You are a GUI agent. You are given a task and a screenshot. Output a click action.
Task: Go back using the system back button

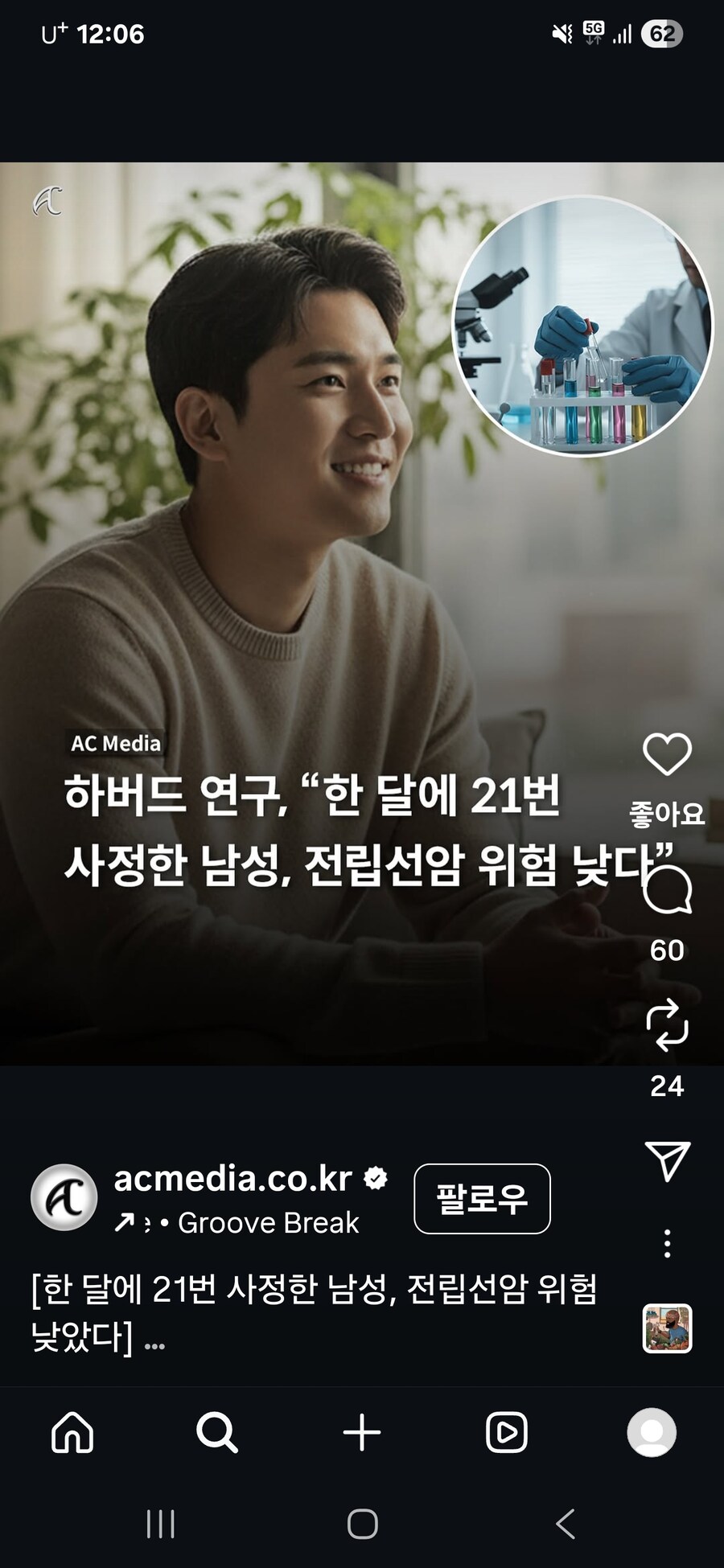pyautogui.click(x=566, y=1524)
